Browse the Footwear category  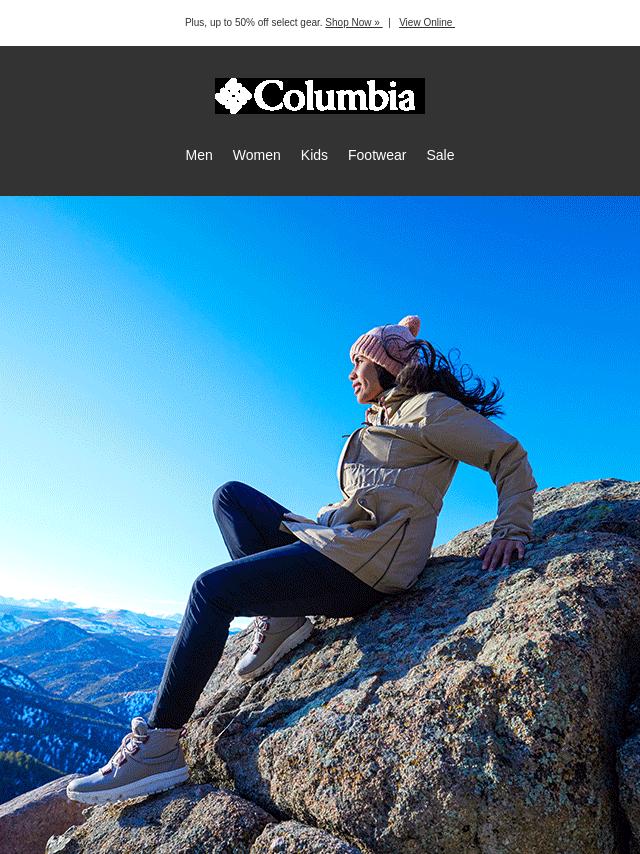[x=377, y=155]
